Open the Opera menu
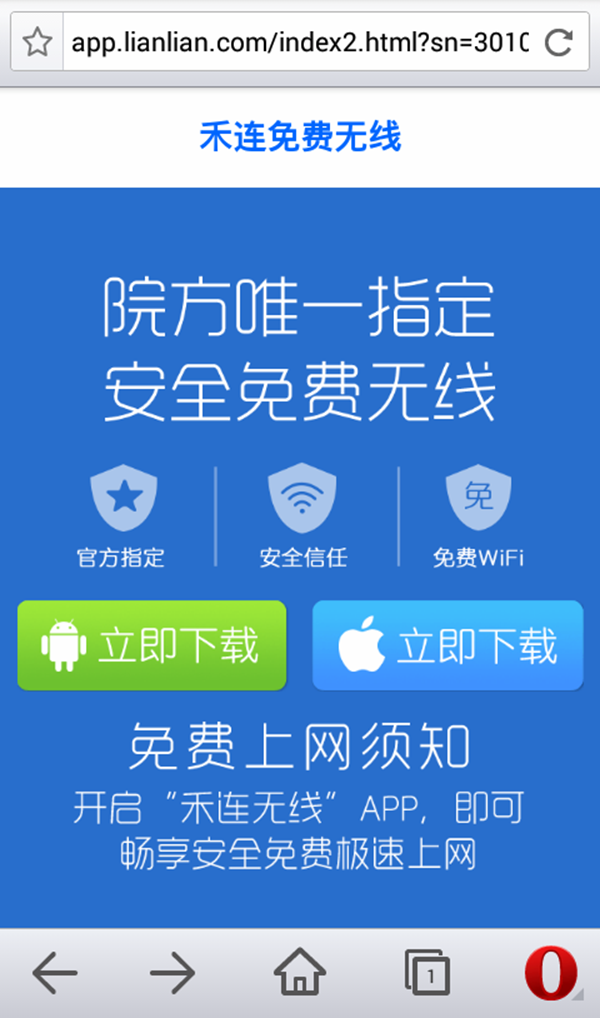 [550, 972]
